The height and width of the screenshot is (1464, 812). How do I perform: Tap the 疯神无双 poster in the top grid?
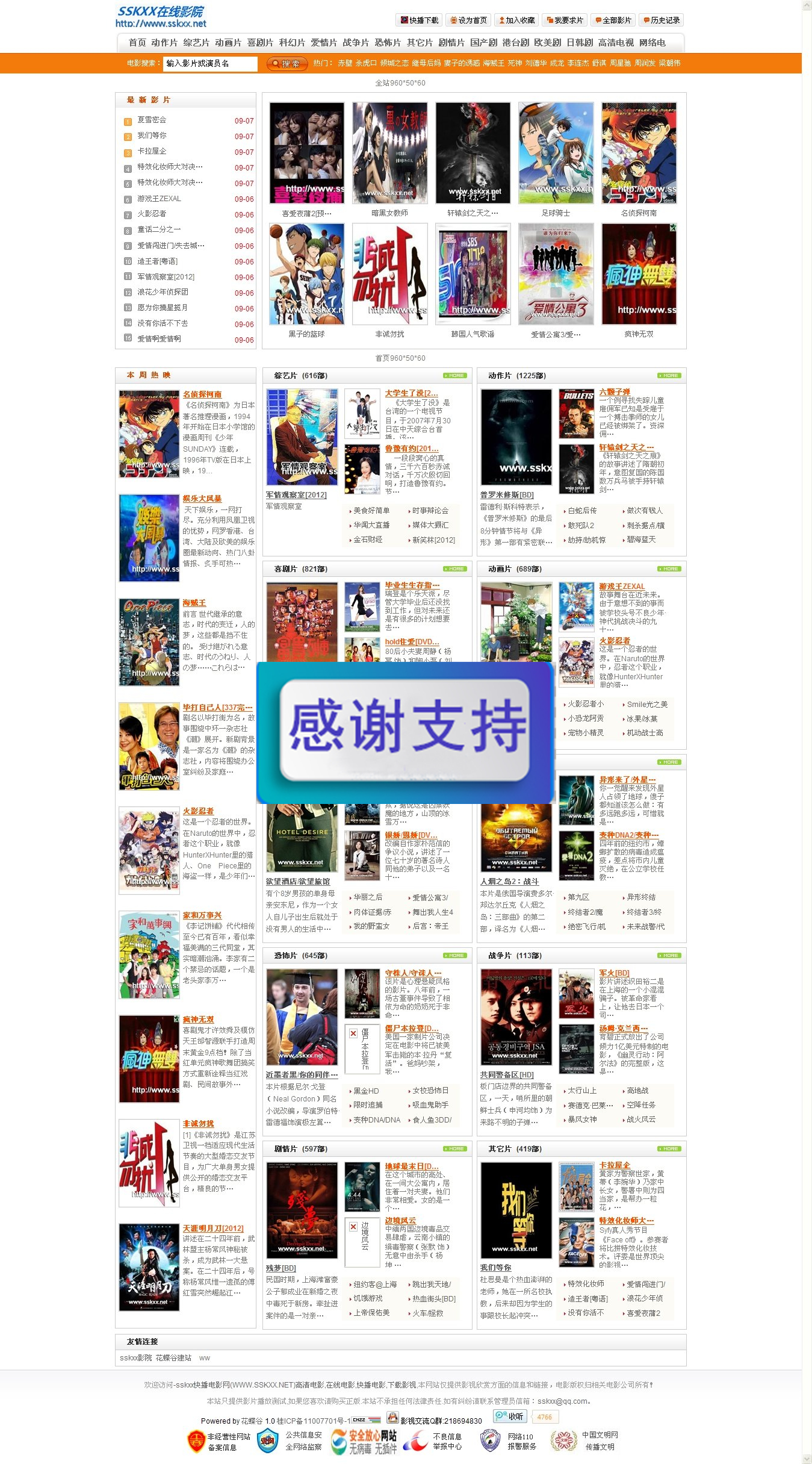pos(639,274)
